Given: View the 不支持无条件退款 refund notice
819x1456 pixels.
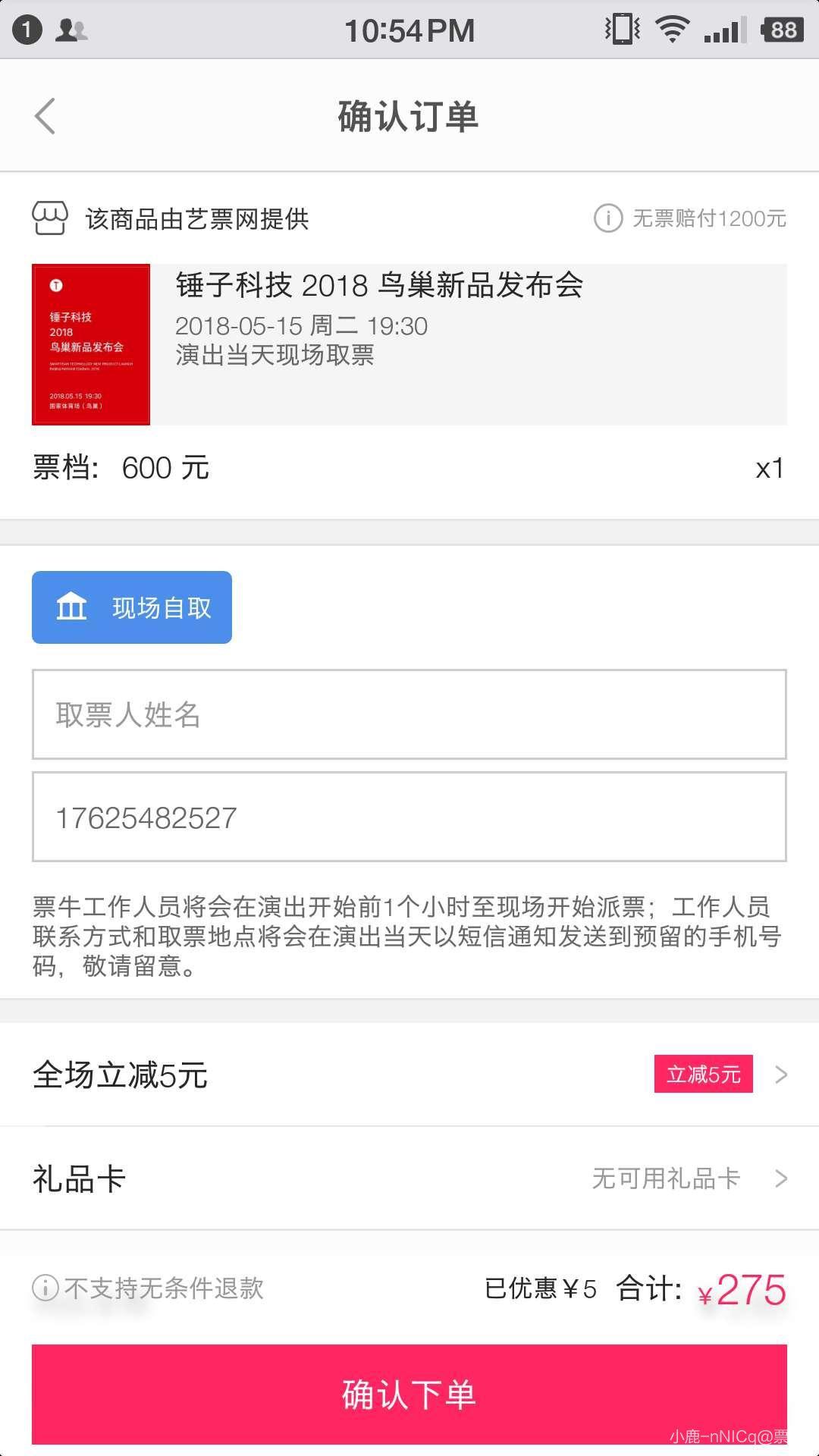Looking at the screenshot, I should point(149,1288).
